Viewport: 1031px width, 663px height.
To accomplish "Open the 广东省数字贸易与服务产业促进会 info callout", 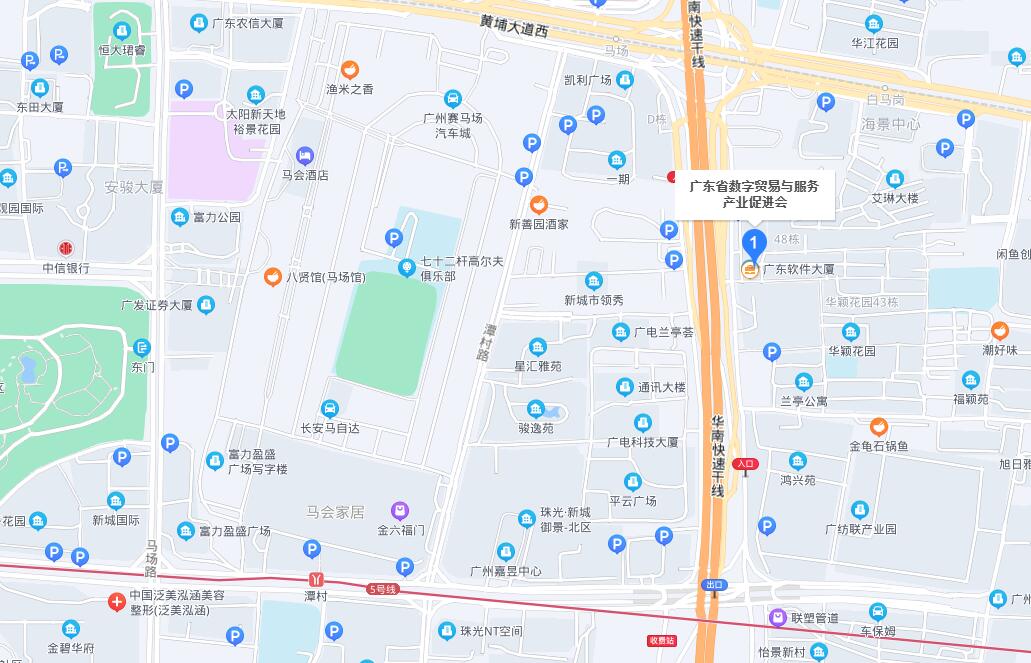I will tap(754, 194).
